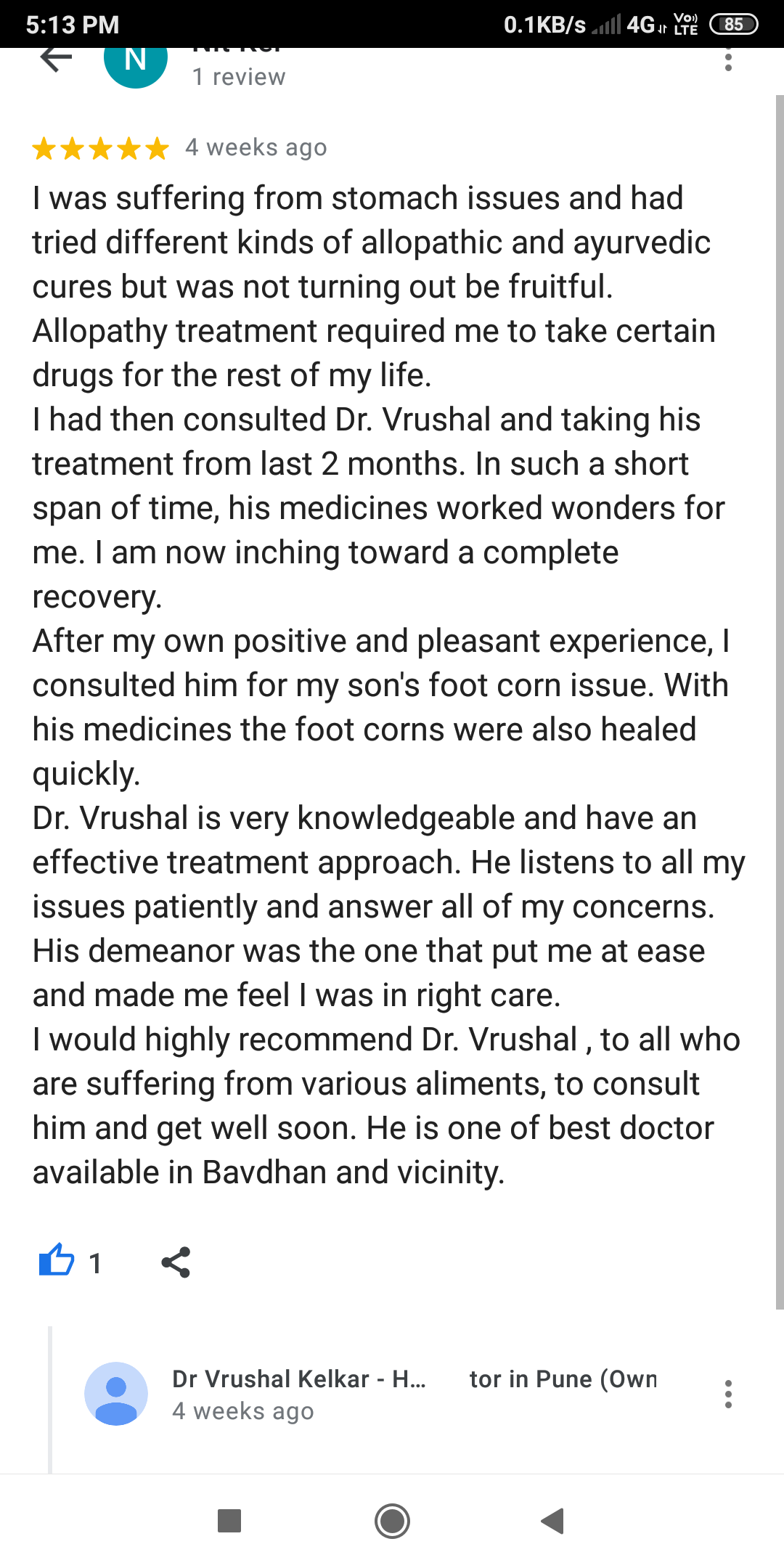Viewport: 784px width, 1568px height.
Task: Like this review with thumbs up
Action: [x=57, y=1262]
